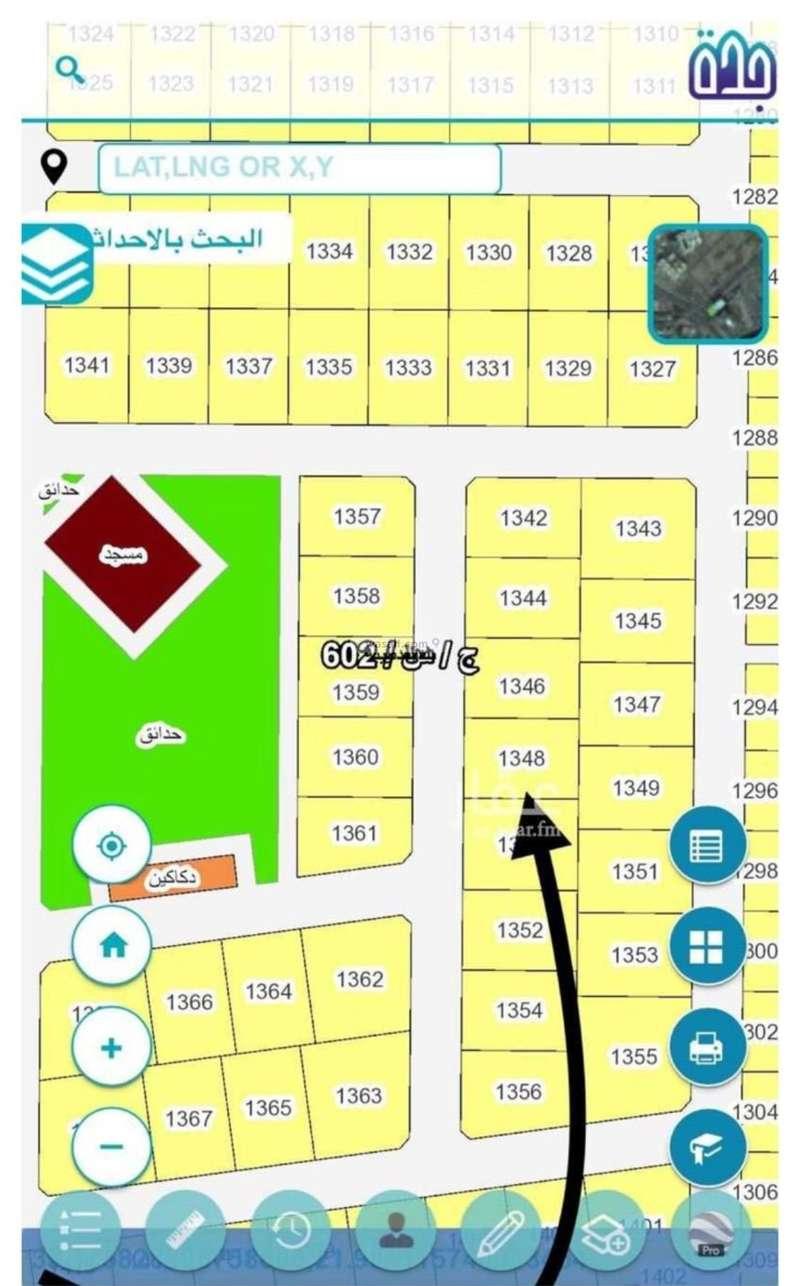The height and width of the screenshot is (1286, 800).
Task: Zoom out with the minus button
Action: pyautogui.click(x=111, y=1146)
